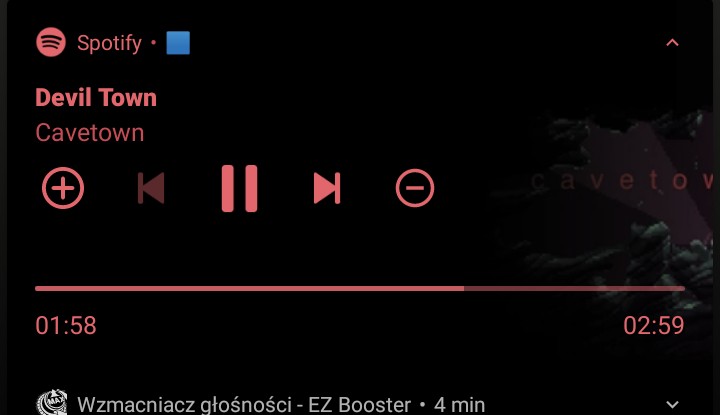Tap the minus circle to hide song
Viewport: 720px width, 415px height.
click(415, 188)
